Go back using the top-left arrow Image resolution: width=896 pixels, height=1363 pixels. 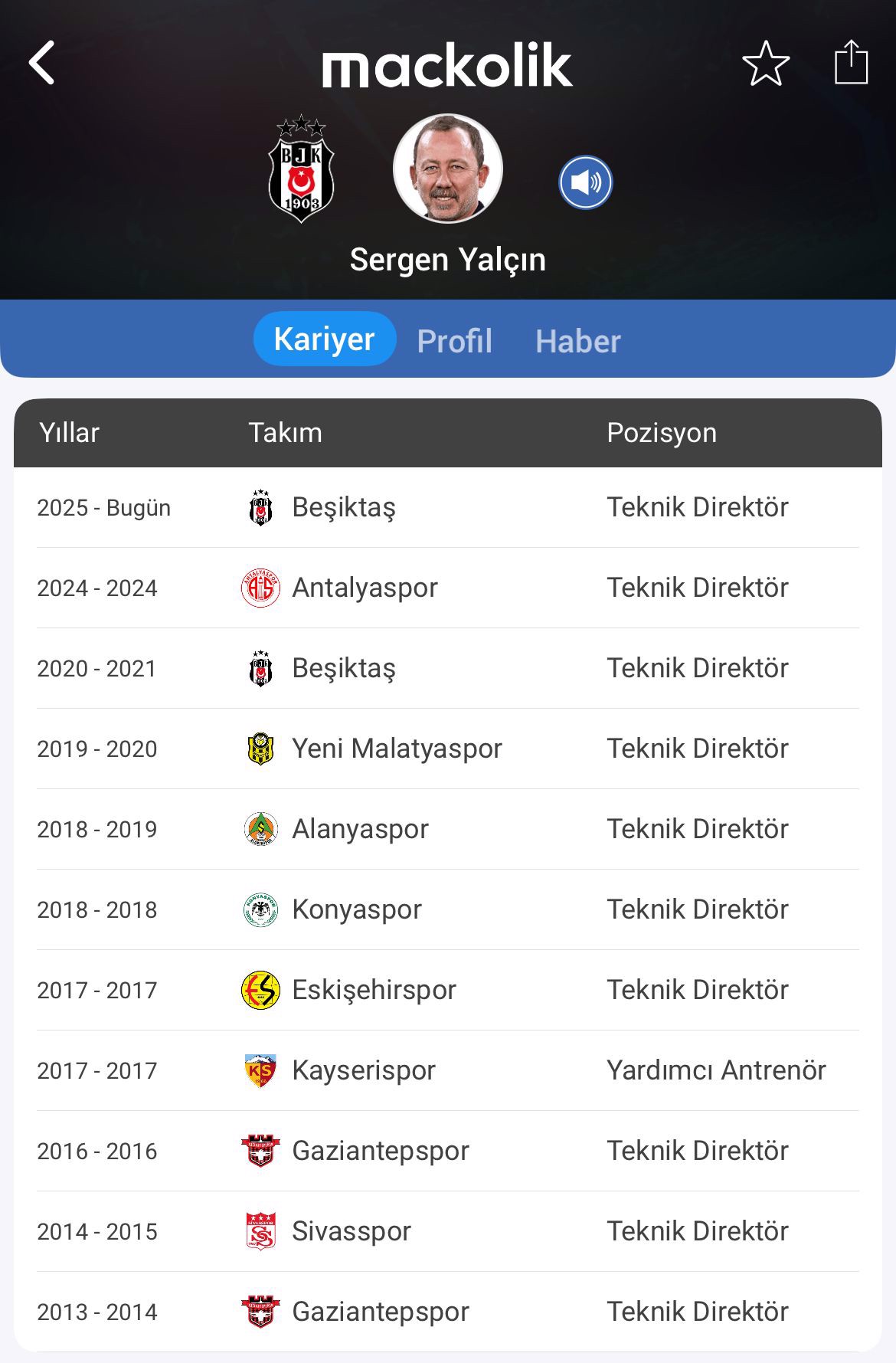(42, 63)
